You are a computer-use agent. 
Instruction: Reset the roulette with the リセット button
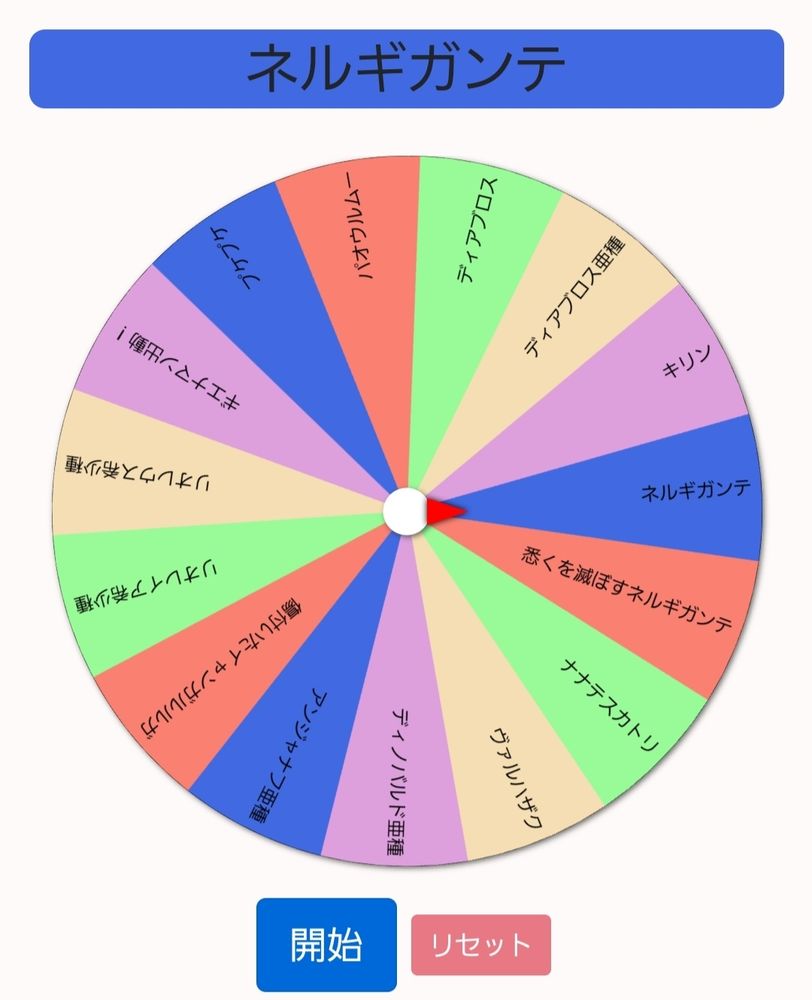point(481,944)
